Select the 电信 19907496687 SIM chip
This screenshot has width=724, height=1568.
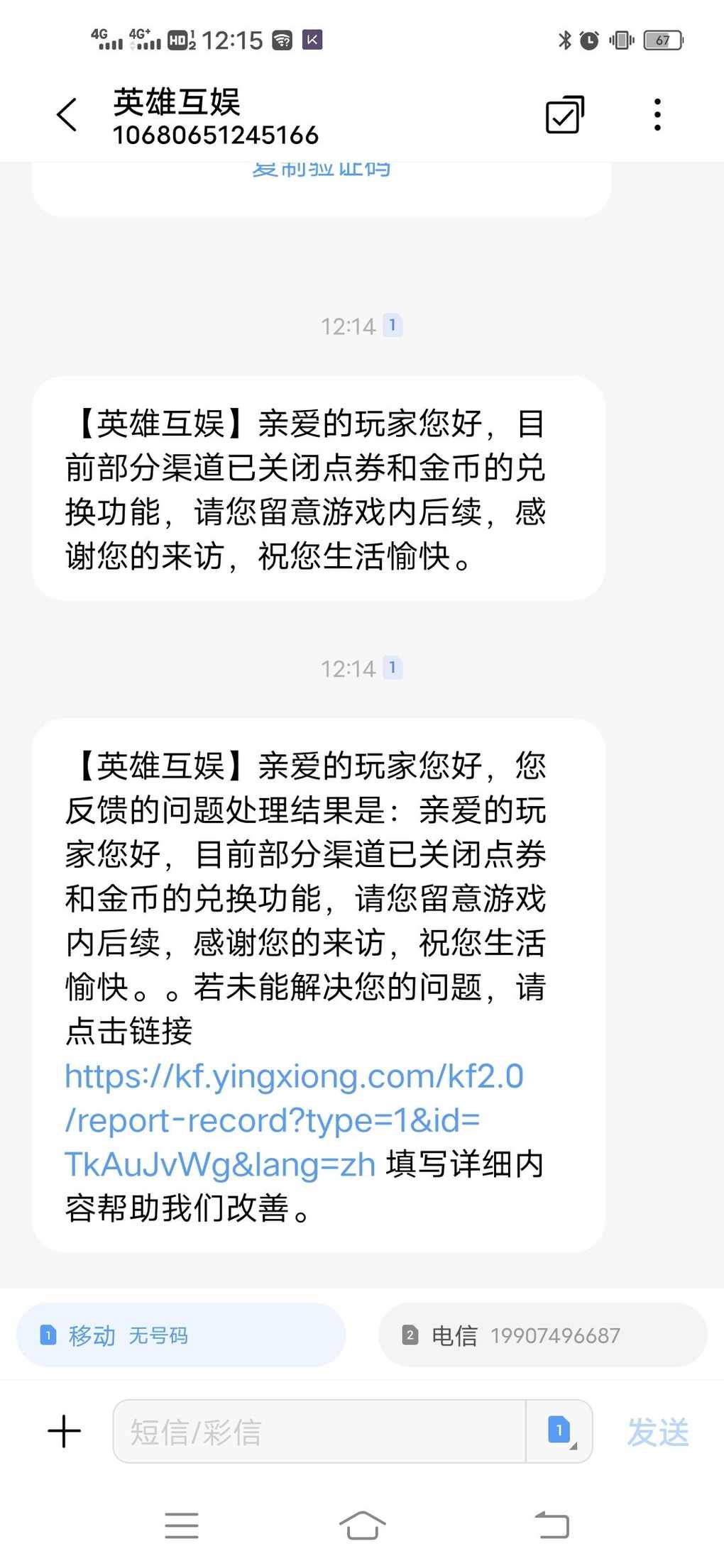(x=543, y=1335)
